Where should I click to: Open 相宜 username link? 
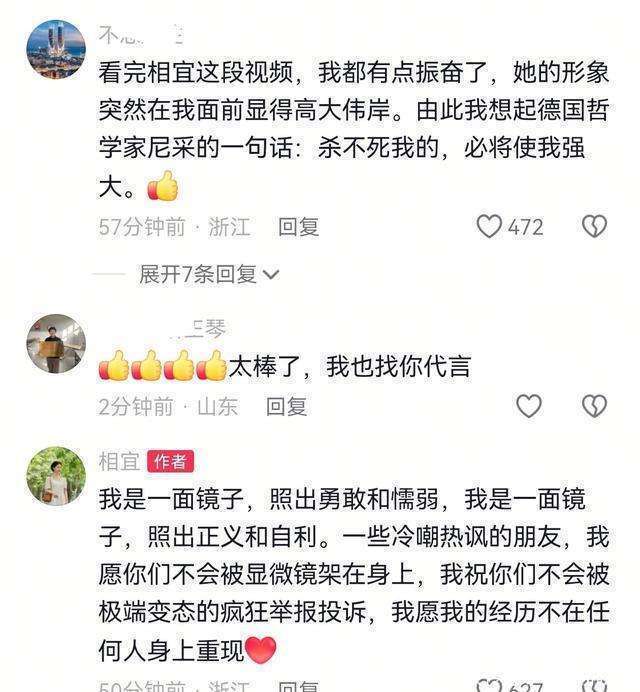(x=119, y=461)
